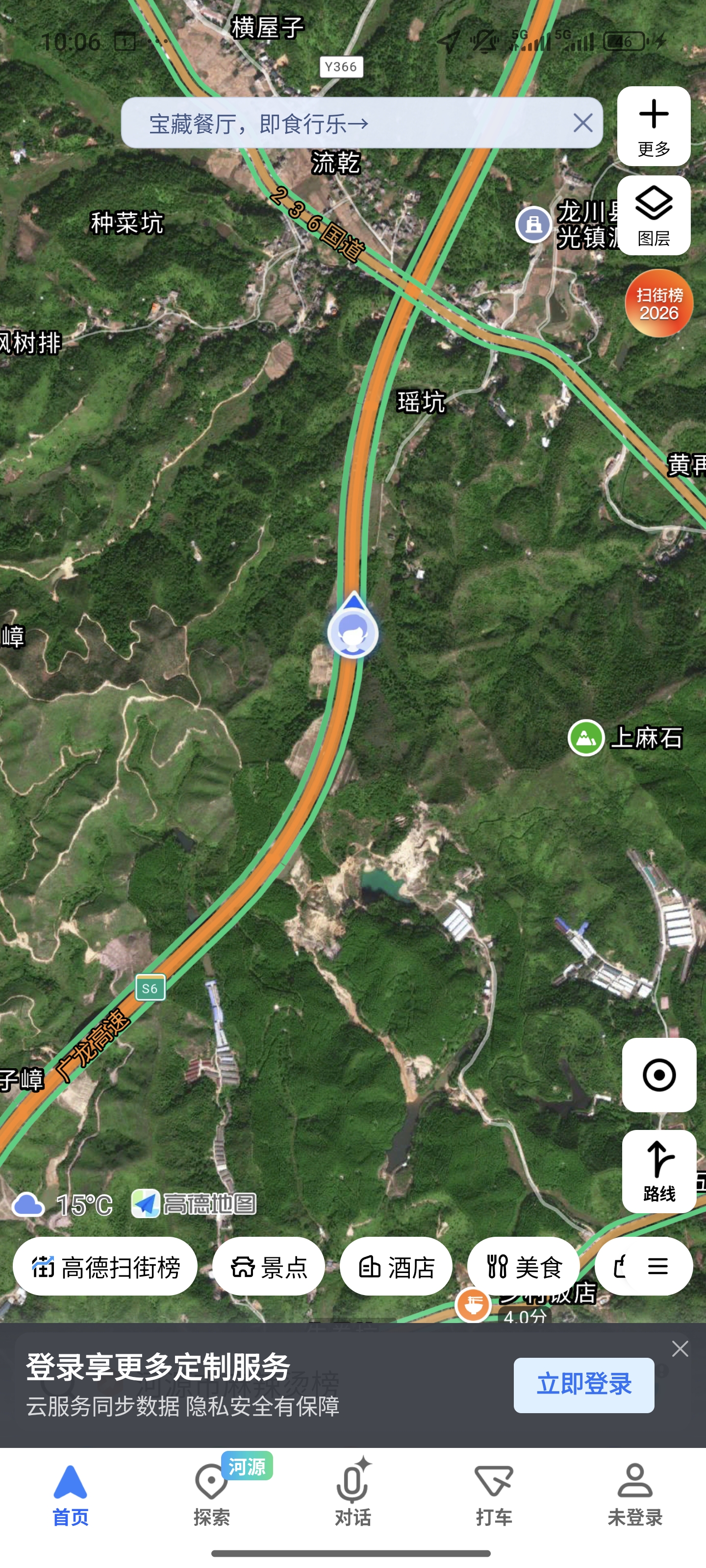Dismiss the 宝藏餐厅 search suggestion
Image resolution: width=706 pixels, height=1568 pixels.
[582, 123]
